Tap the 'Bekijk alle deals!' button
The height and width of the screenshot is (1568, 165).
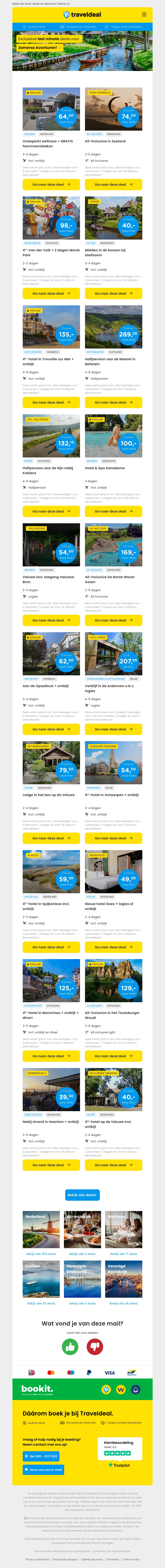click(82, 1195)
